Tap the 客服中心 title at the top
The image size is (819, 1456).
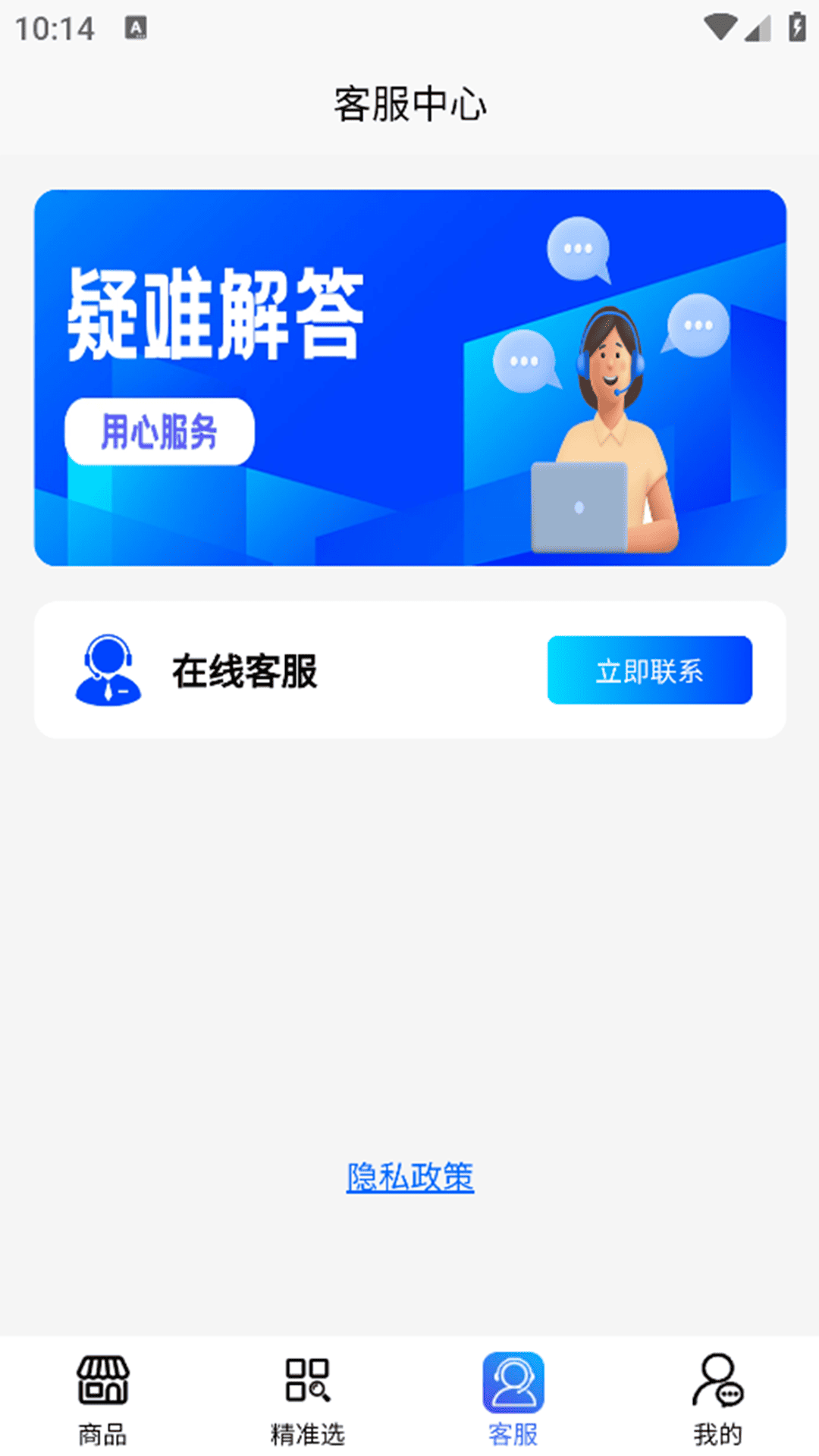[409, 105]
